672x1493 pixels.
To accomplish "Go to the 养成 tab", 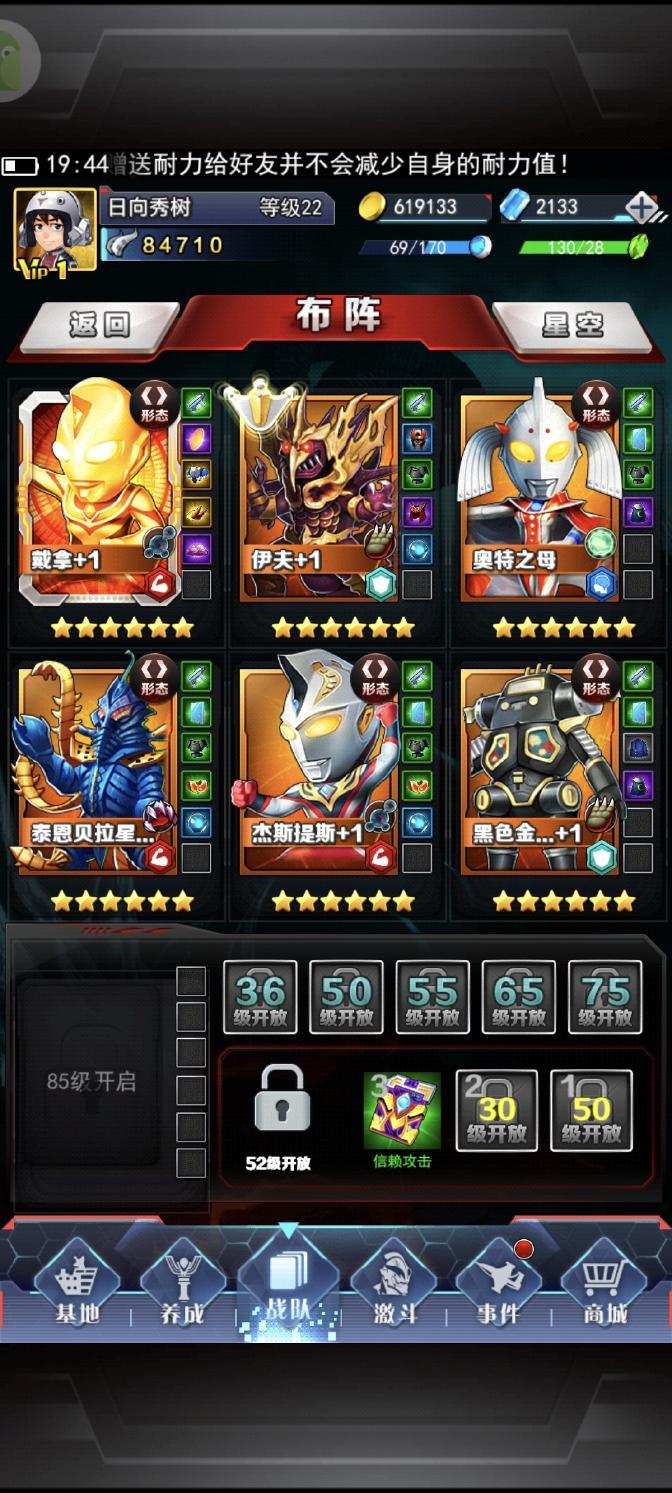I will (182, 1287).
